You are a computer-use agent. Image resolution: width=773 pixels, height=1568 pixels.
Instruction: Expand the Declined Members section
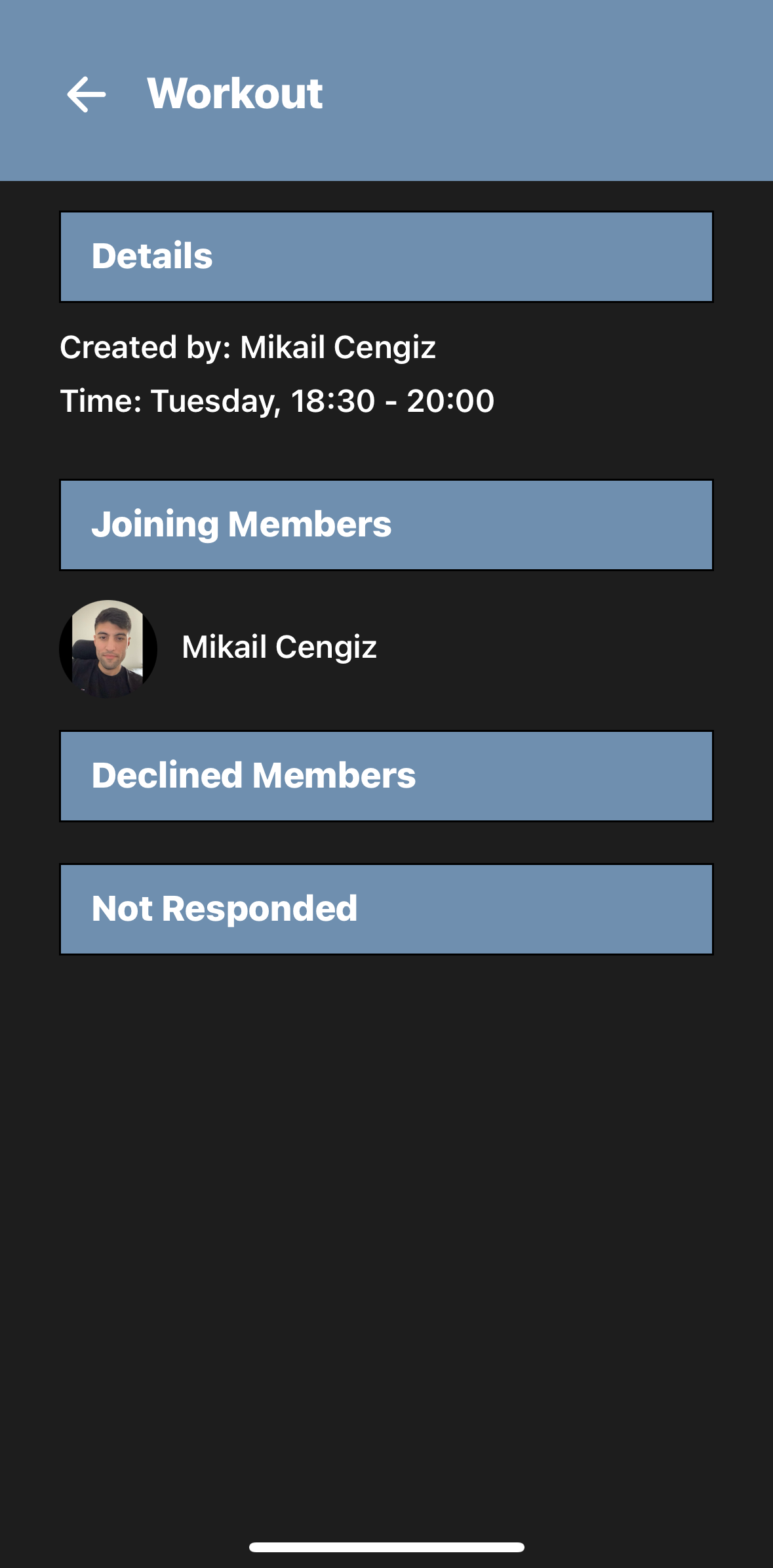[386, 776]
